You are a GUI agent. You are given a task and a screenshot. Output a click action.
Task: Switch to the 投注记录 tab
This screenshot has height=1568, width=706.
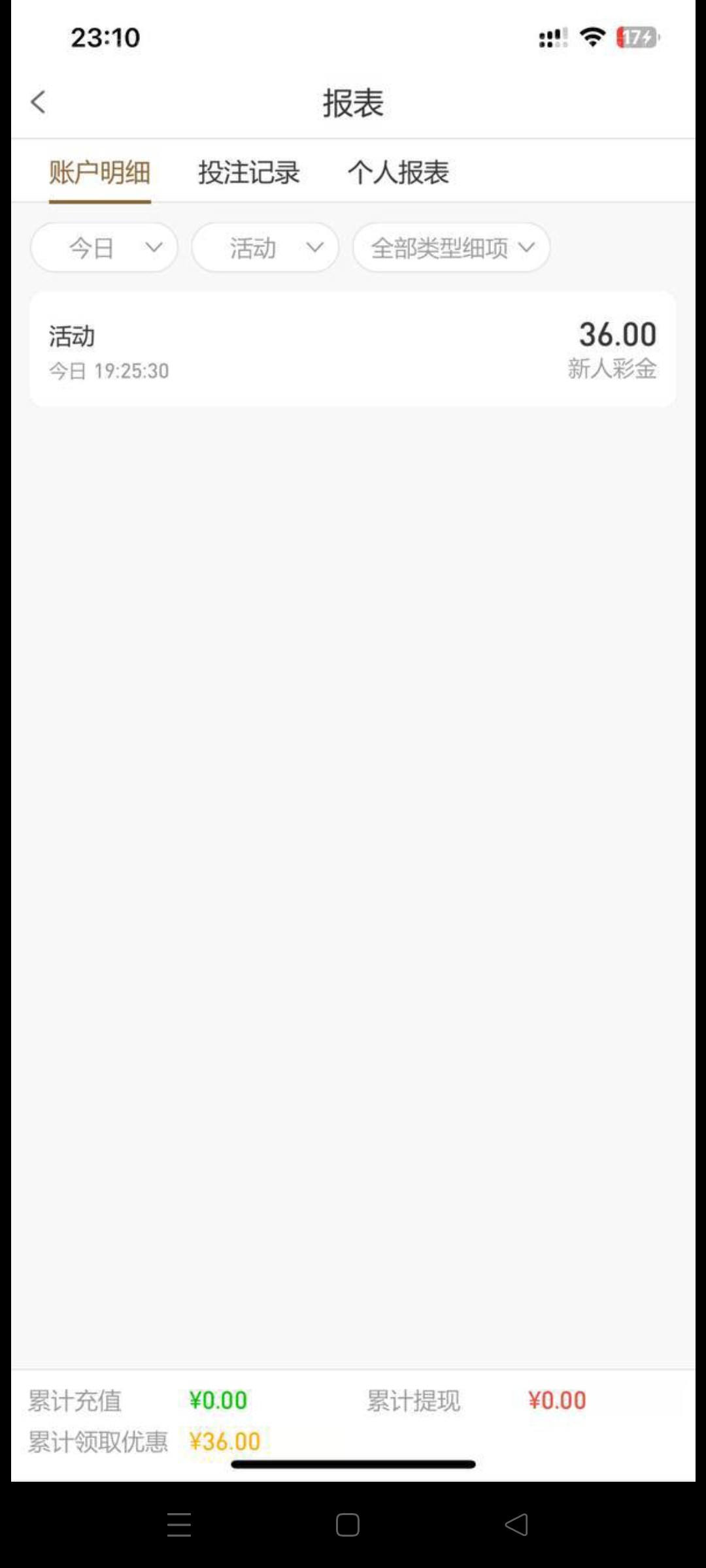(x=249, y=173)
